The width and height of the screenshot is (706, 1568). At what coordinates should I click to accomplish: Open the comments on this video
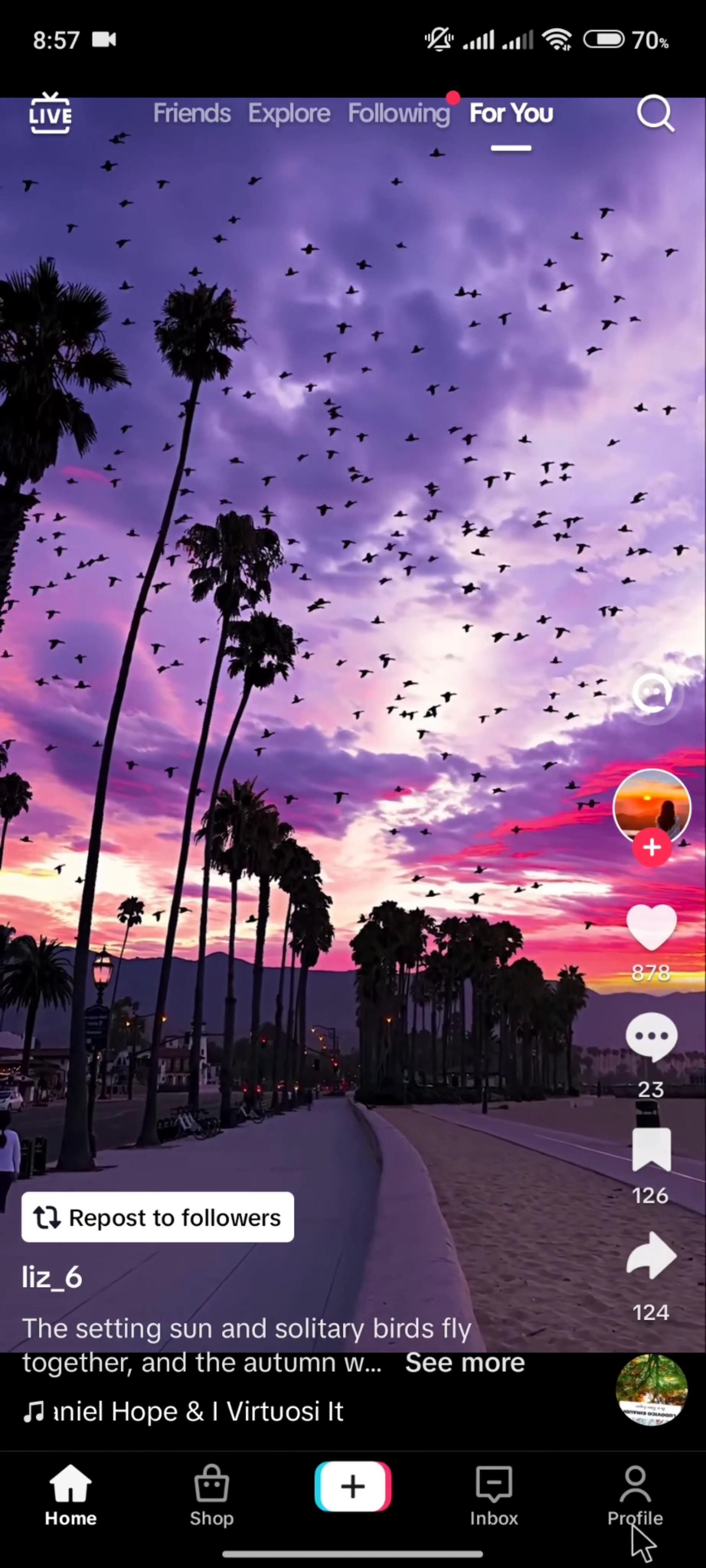pos(651,1036)
